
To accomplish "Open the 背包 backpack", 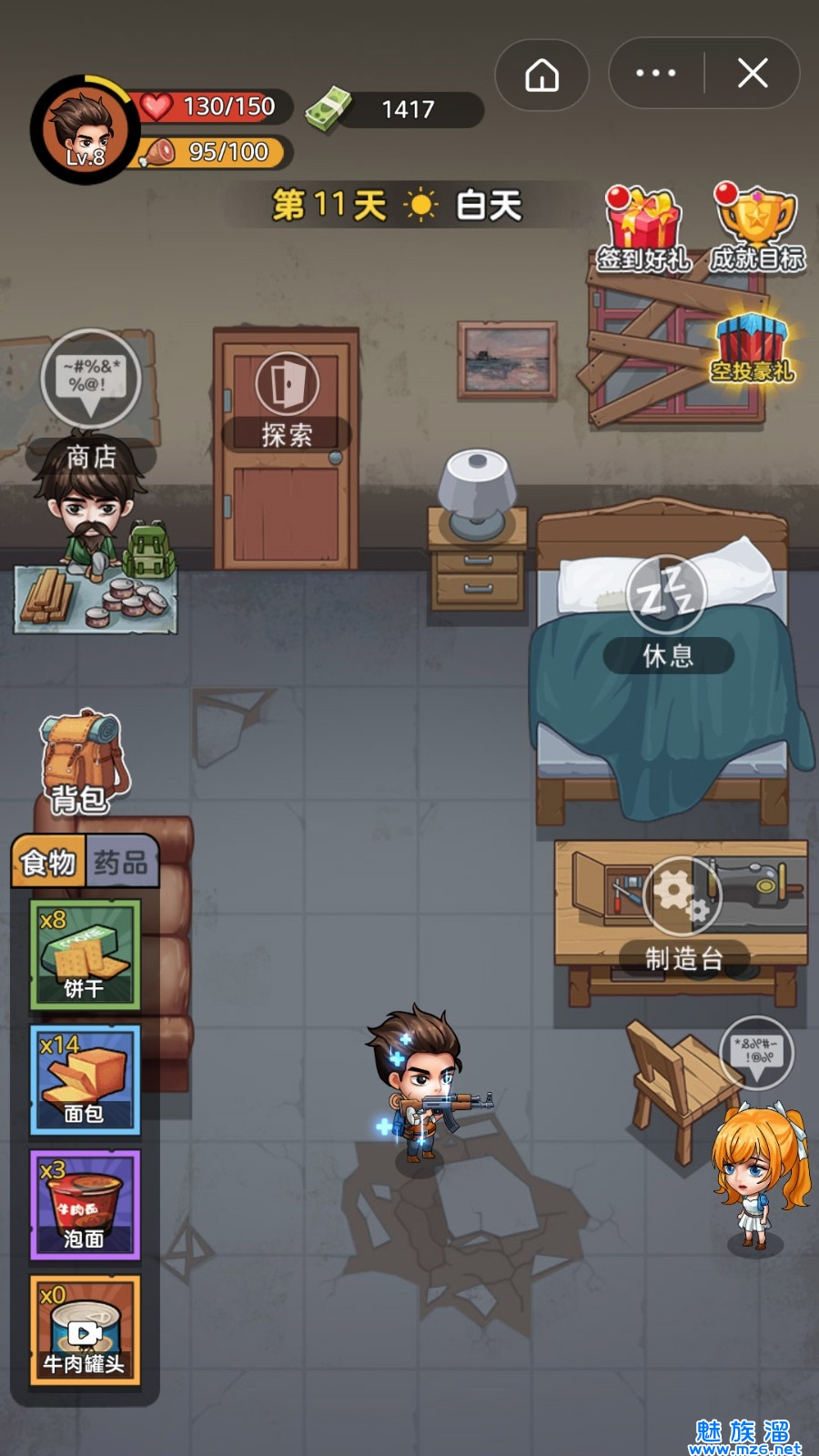I will [82, 764].
